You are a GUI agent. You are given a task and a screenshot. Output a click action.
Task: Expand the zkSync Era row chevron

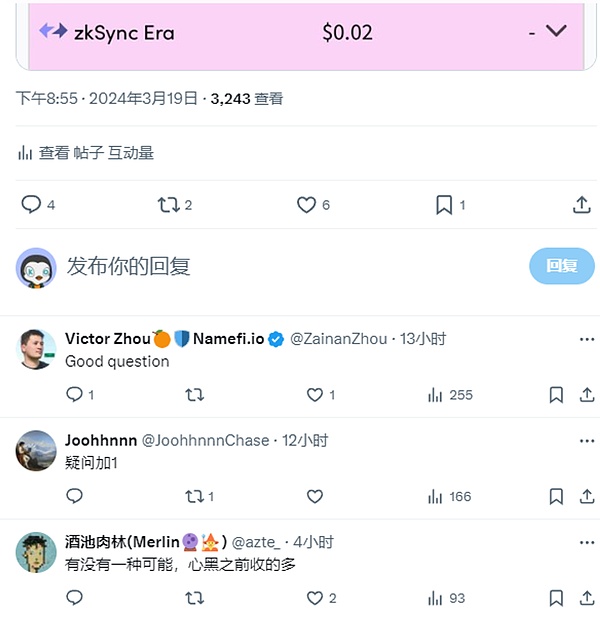[556, 31]
